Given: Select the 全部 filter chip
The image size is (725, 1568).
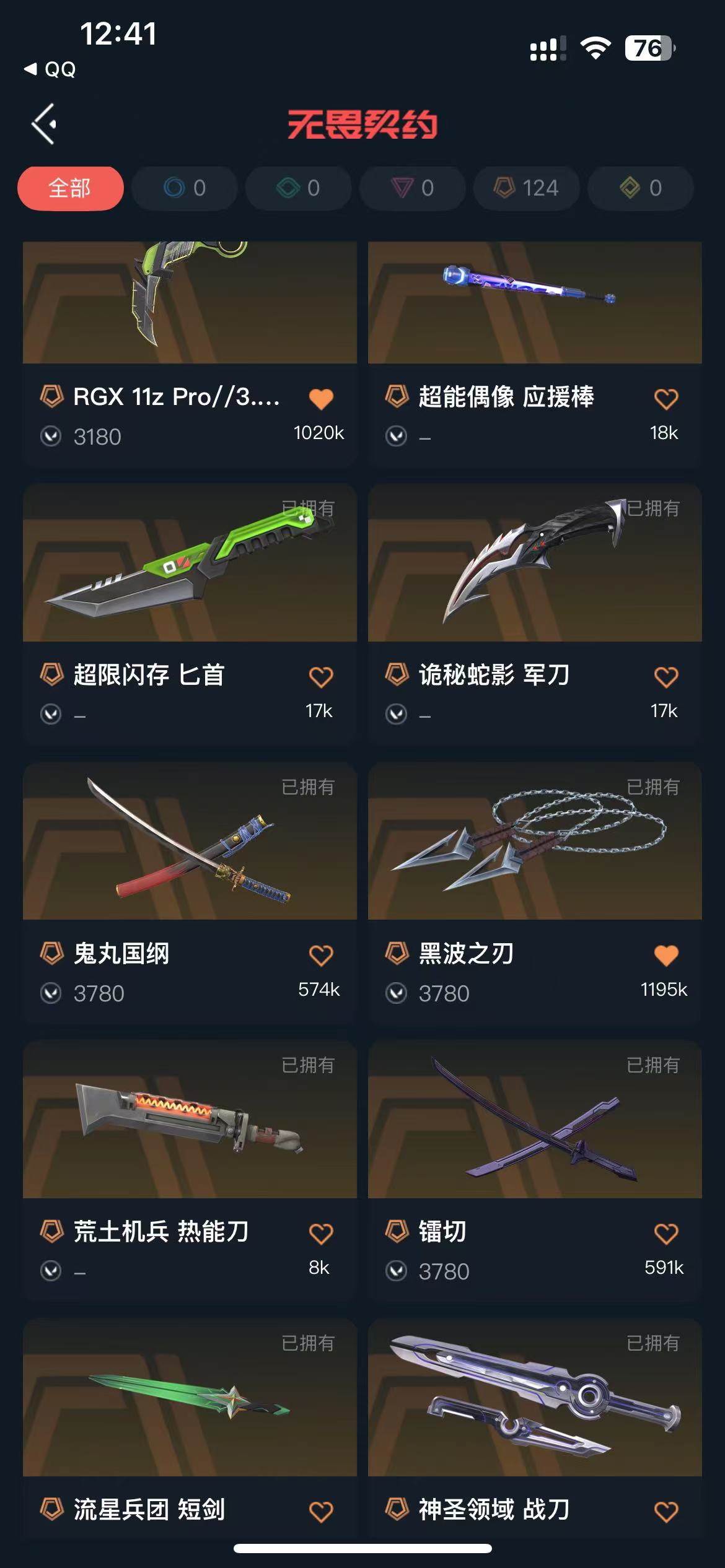Looking at the screenshot, I should click(70, 188).
